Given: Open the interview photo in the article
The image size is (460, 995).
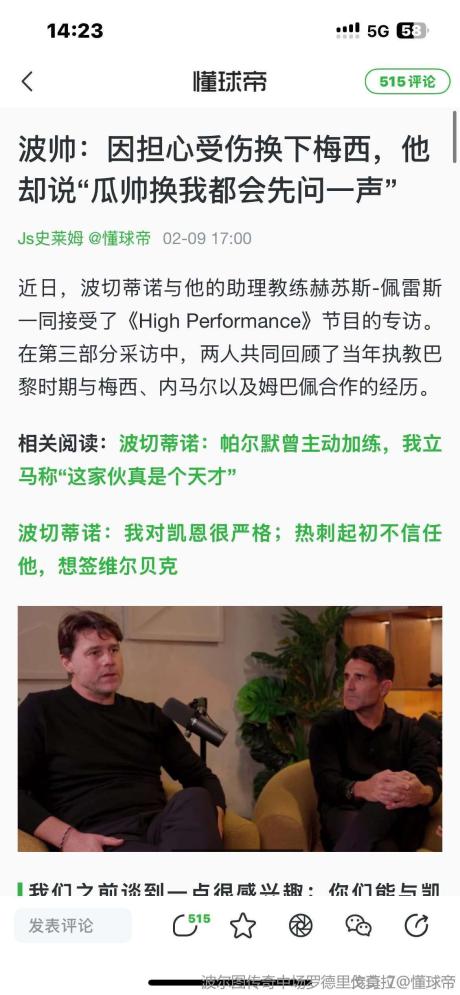Looking at the screenshot, I should (230, 728).
